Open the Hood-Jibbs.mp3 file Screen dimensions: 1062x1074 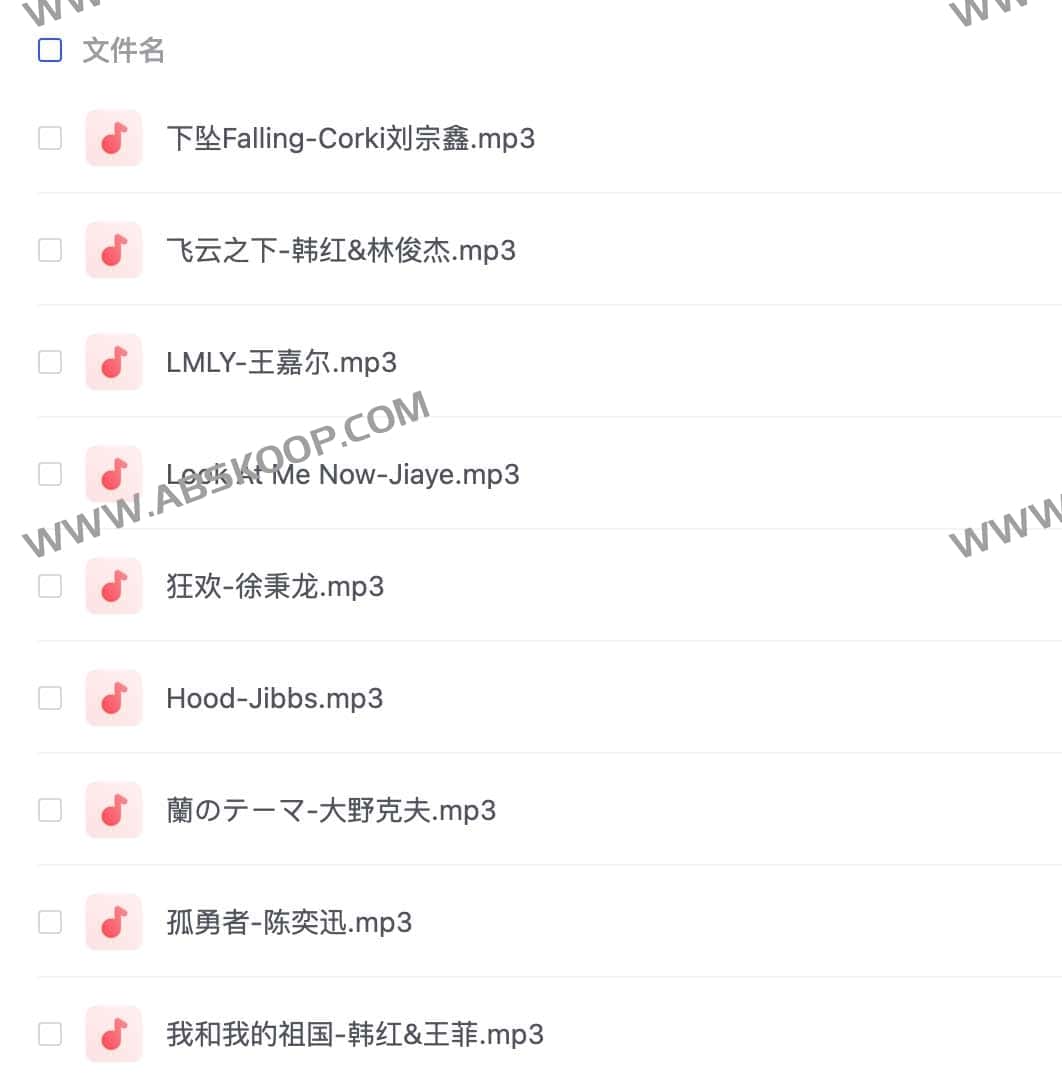pos(275,698)
